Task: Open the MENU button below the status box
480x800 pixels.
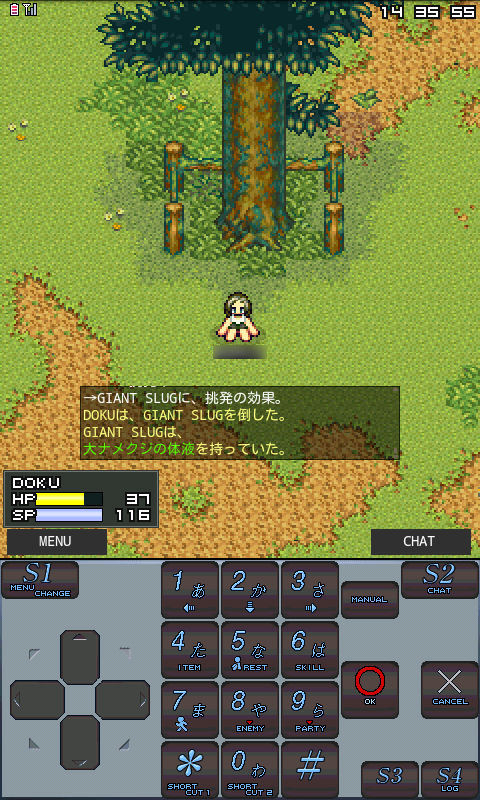Action: pos(57,541)
